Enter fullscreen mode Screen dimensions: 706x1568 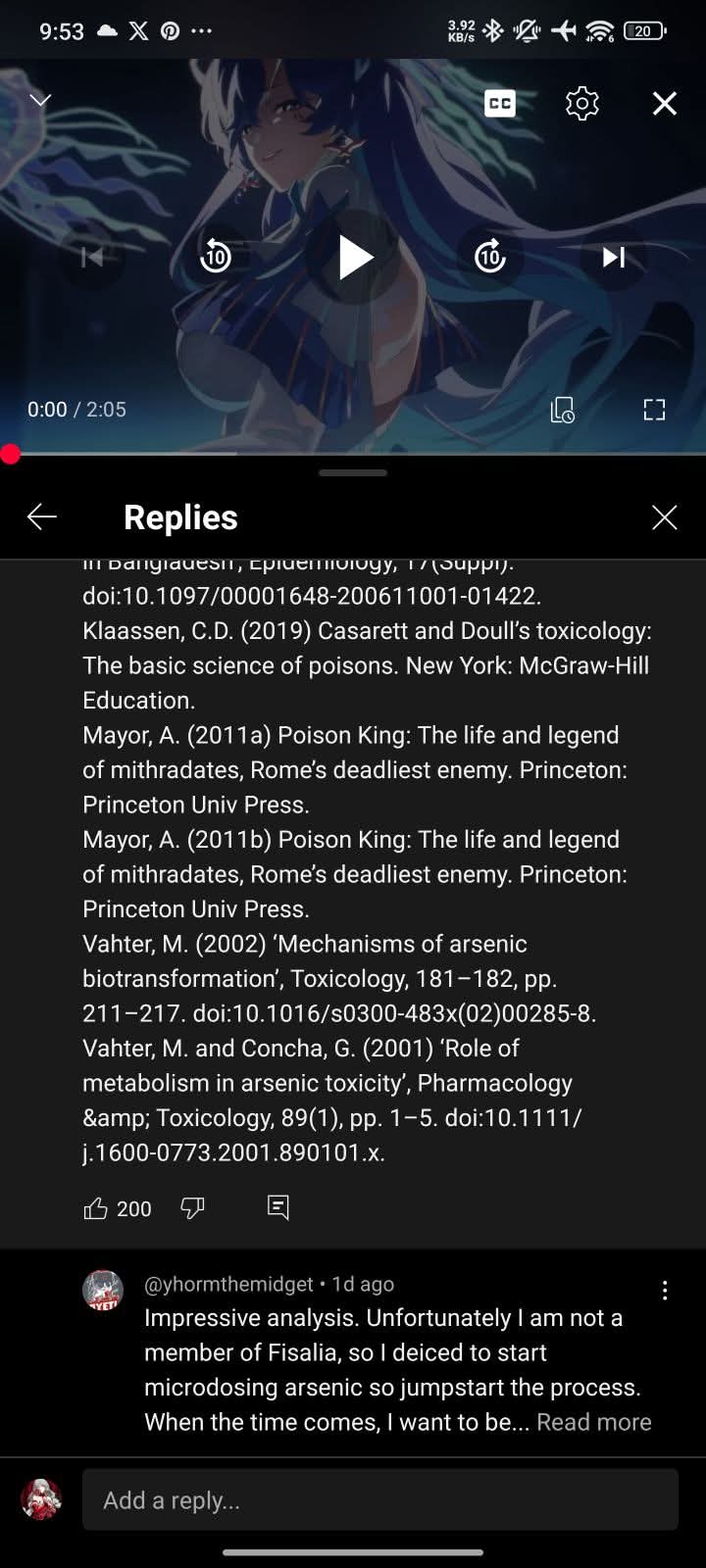click(654, 410)
